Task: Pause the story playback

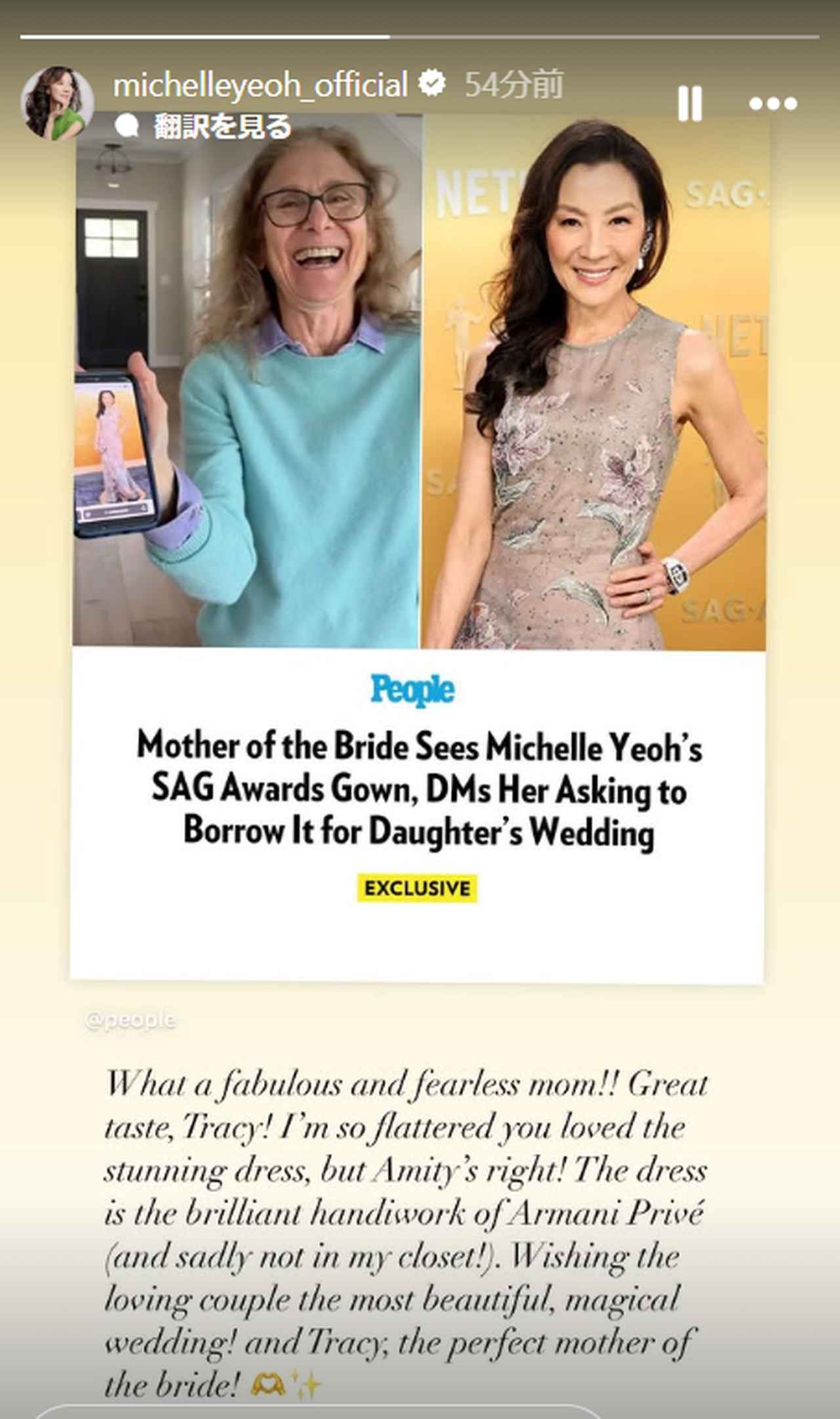Action: [x=690, y=104]
